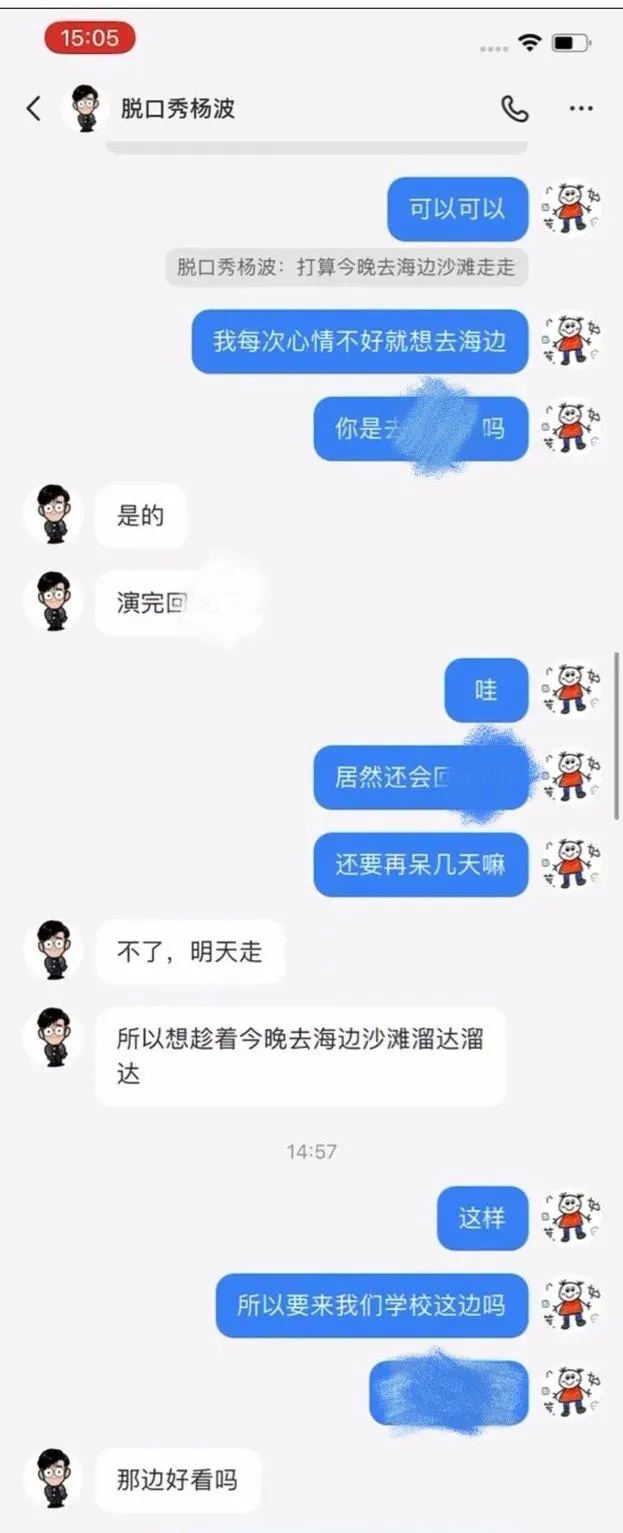623x1533 pixels.
Task: Tap the quoted message about 海边沙滩走走
Action: (x=346, y=268)
